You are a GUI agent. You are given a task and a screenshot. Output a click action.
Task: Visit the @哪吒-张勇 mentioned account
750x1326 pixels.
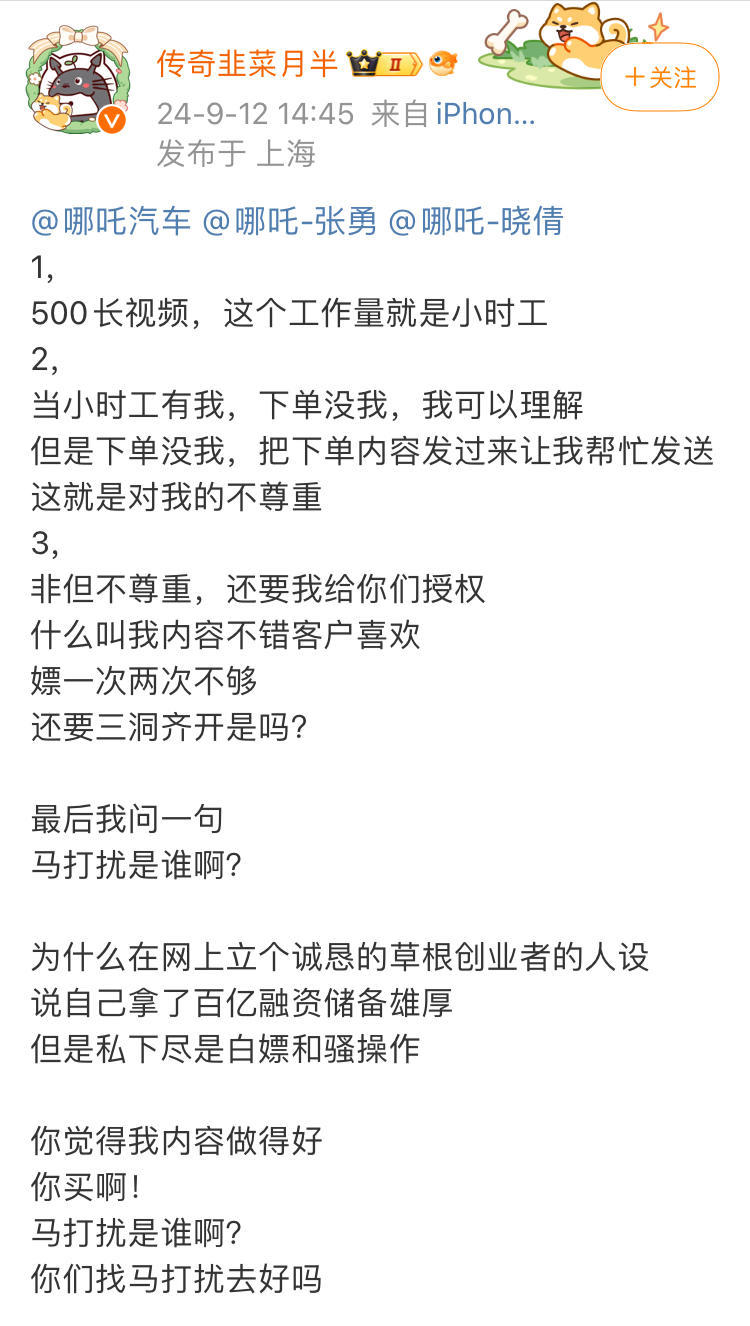[290, 220]
